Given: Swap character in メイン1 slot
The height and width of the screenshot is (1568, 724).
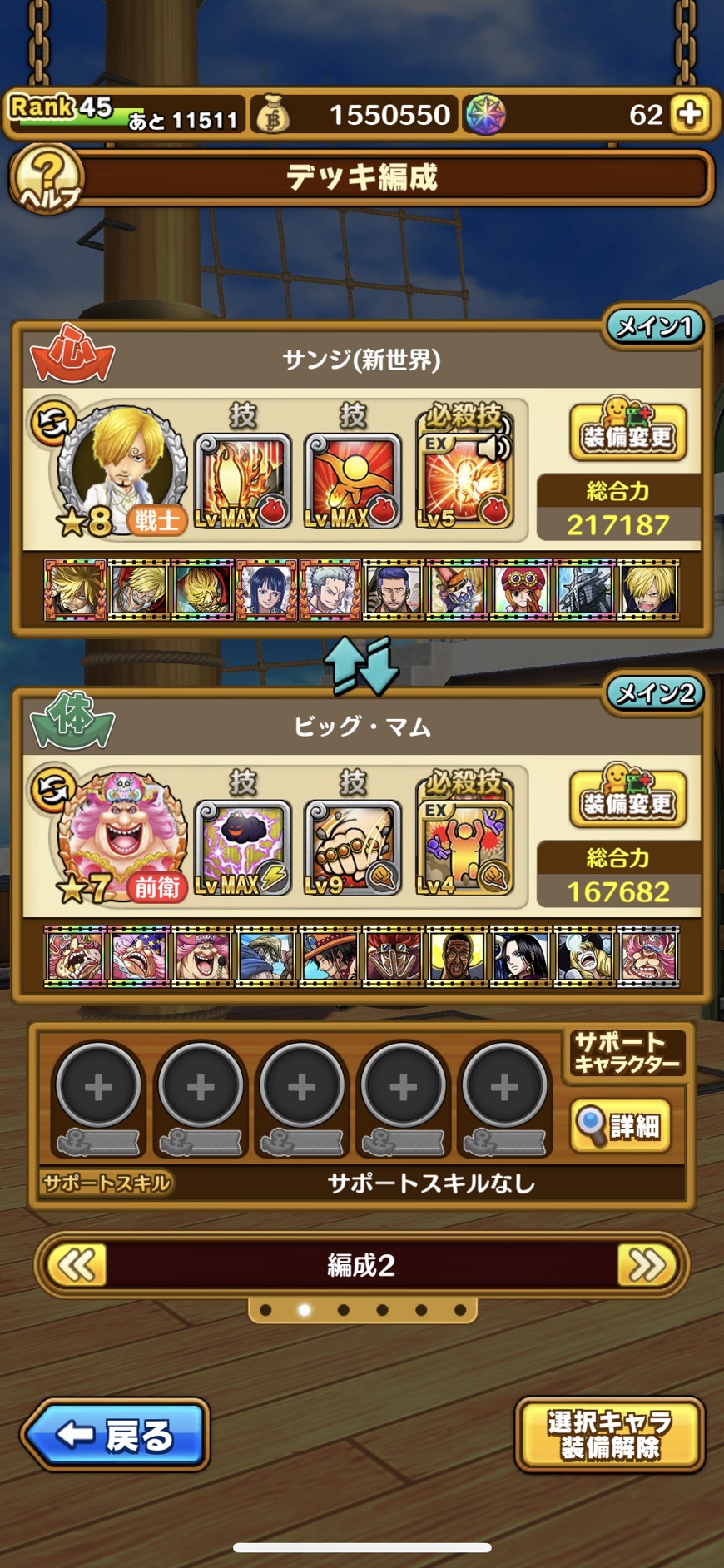Looking at the screenshot, I should point(53,422).
